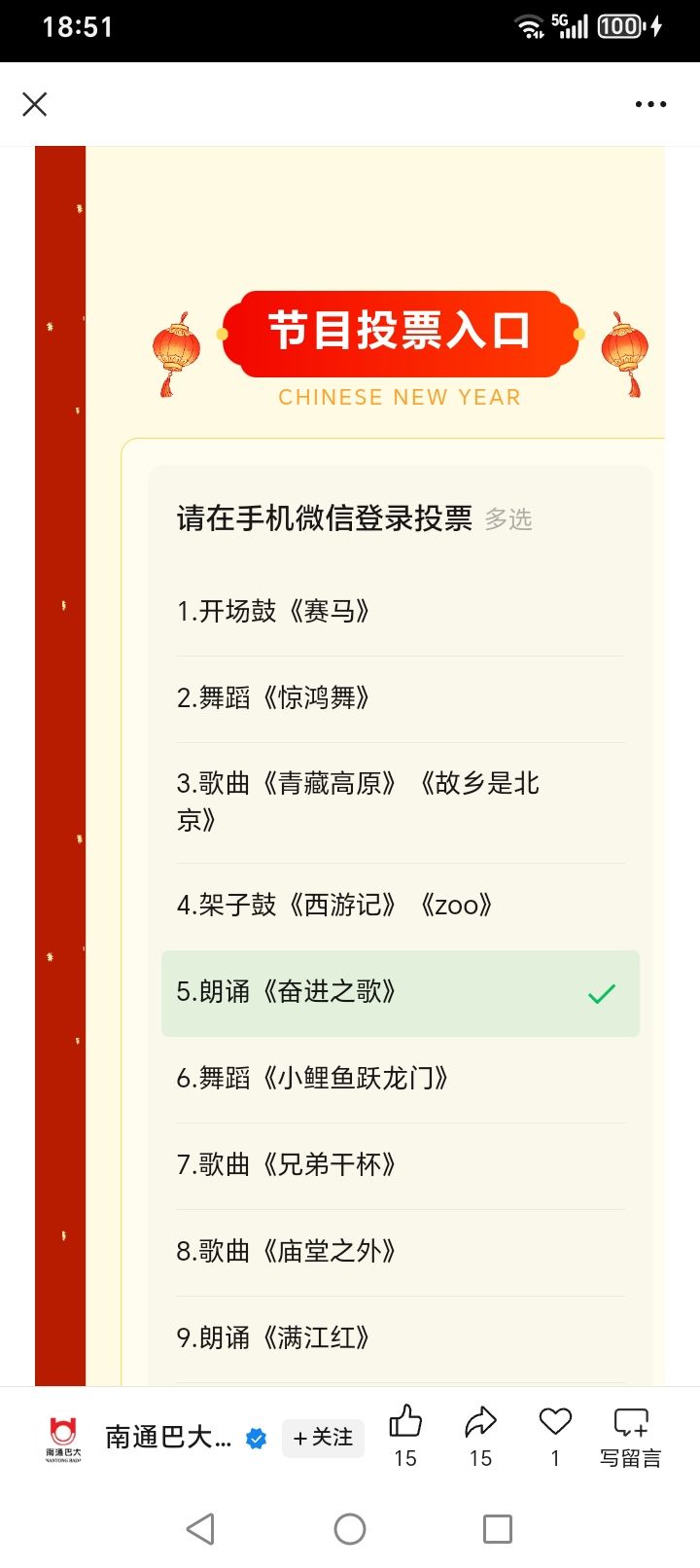Select option 1.开场鼓《赛马》
Viewport: 700px width, 1568px height.
pyautogui.click(x=399, y=612)
